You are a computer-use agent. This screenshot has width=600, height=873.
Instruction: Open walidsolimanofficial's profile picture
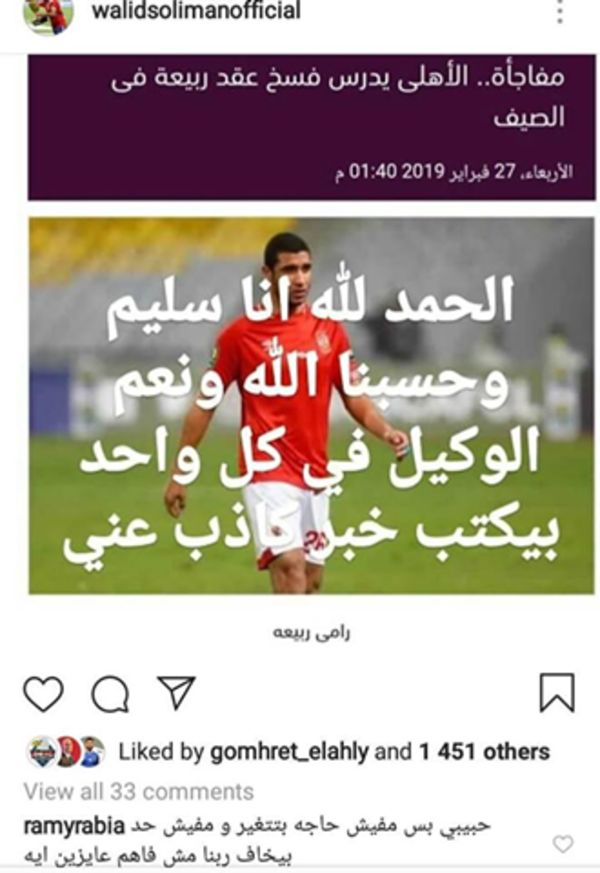click(x=47, y=14)
